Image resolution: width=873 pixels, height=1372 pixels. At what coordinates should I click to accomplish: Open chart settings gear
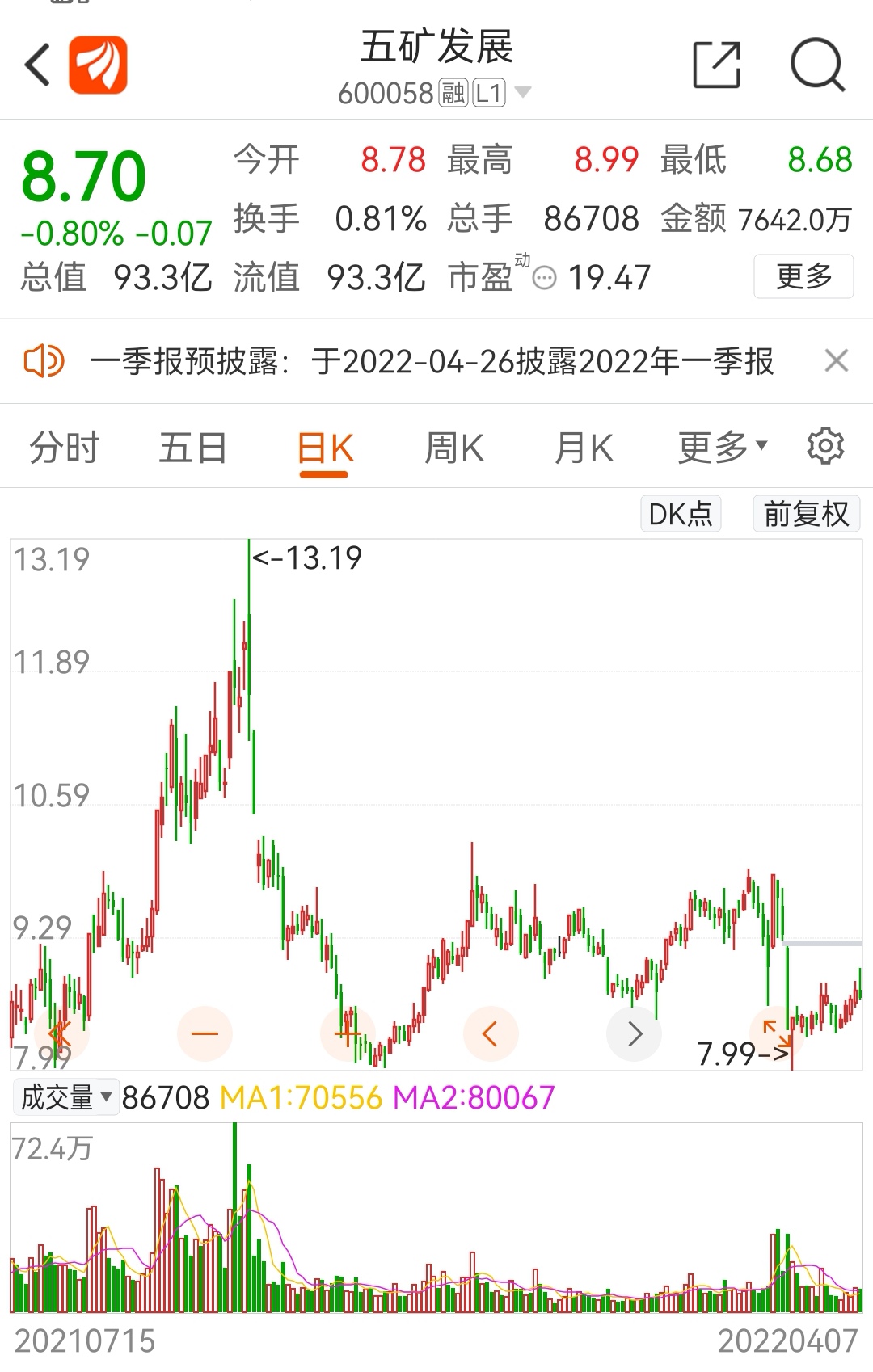(x=825, y=446)
